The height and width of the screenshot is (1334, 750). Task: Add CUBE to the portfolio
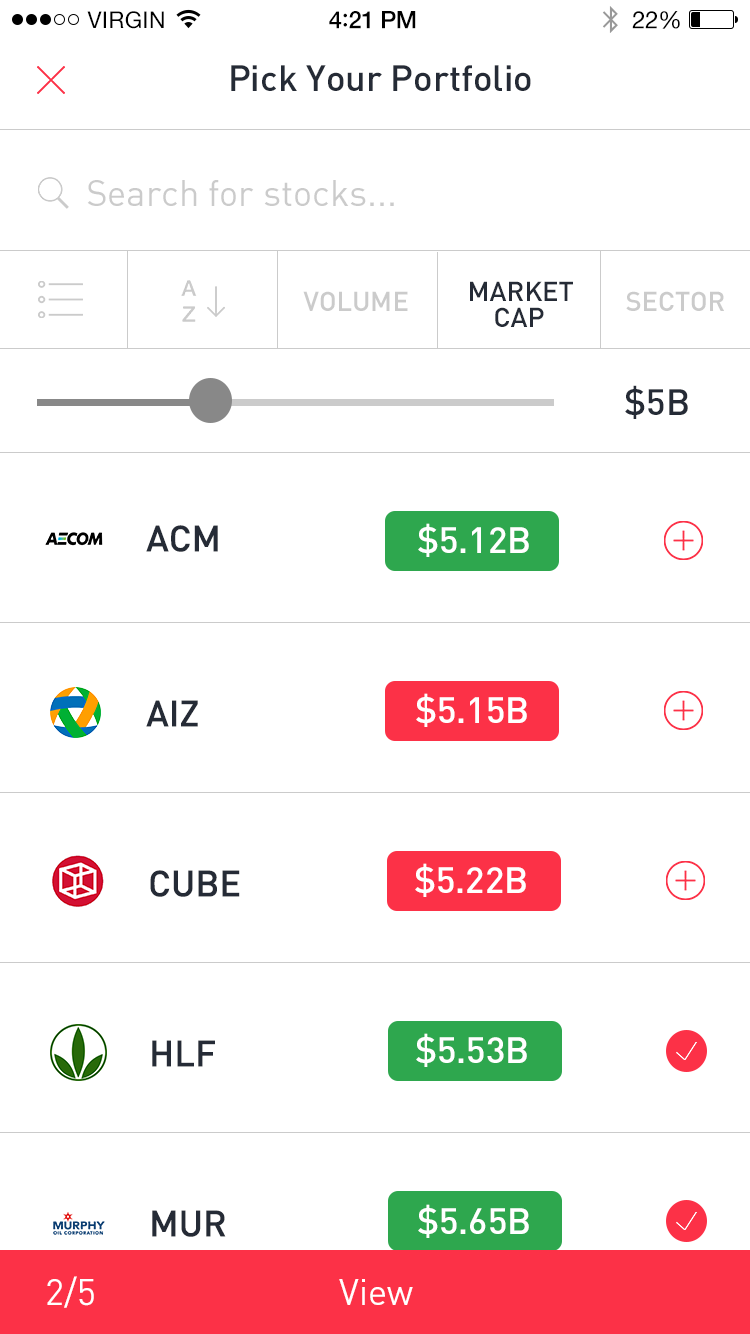683,881
